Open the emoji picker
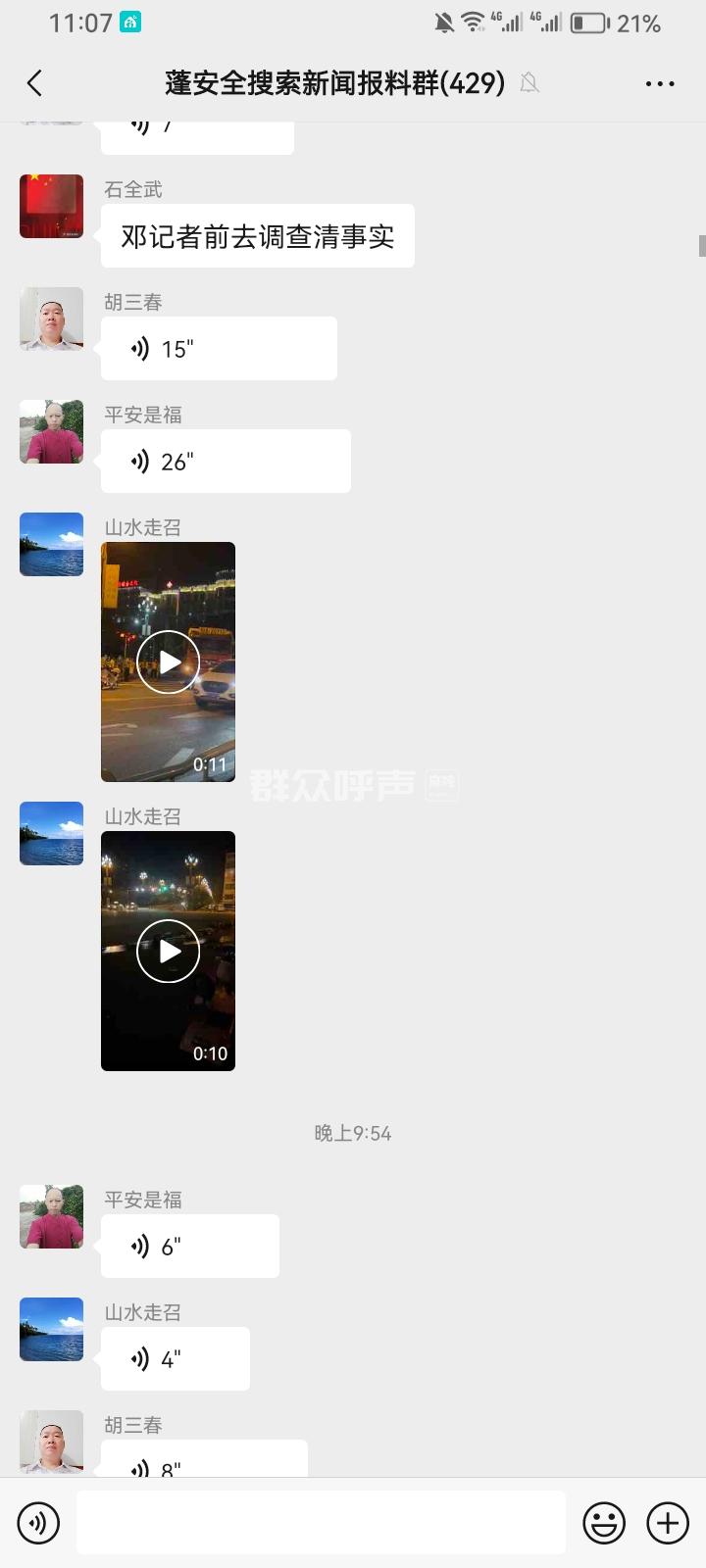This screenshot has height=1568, width=706. click(x=604, y=1523)
